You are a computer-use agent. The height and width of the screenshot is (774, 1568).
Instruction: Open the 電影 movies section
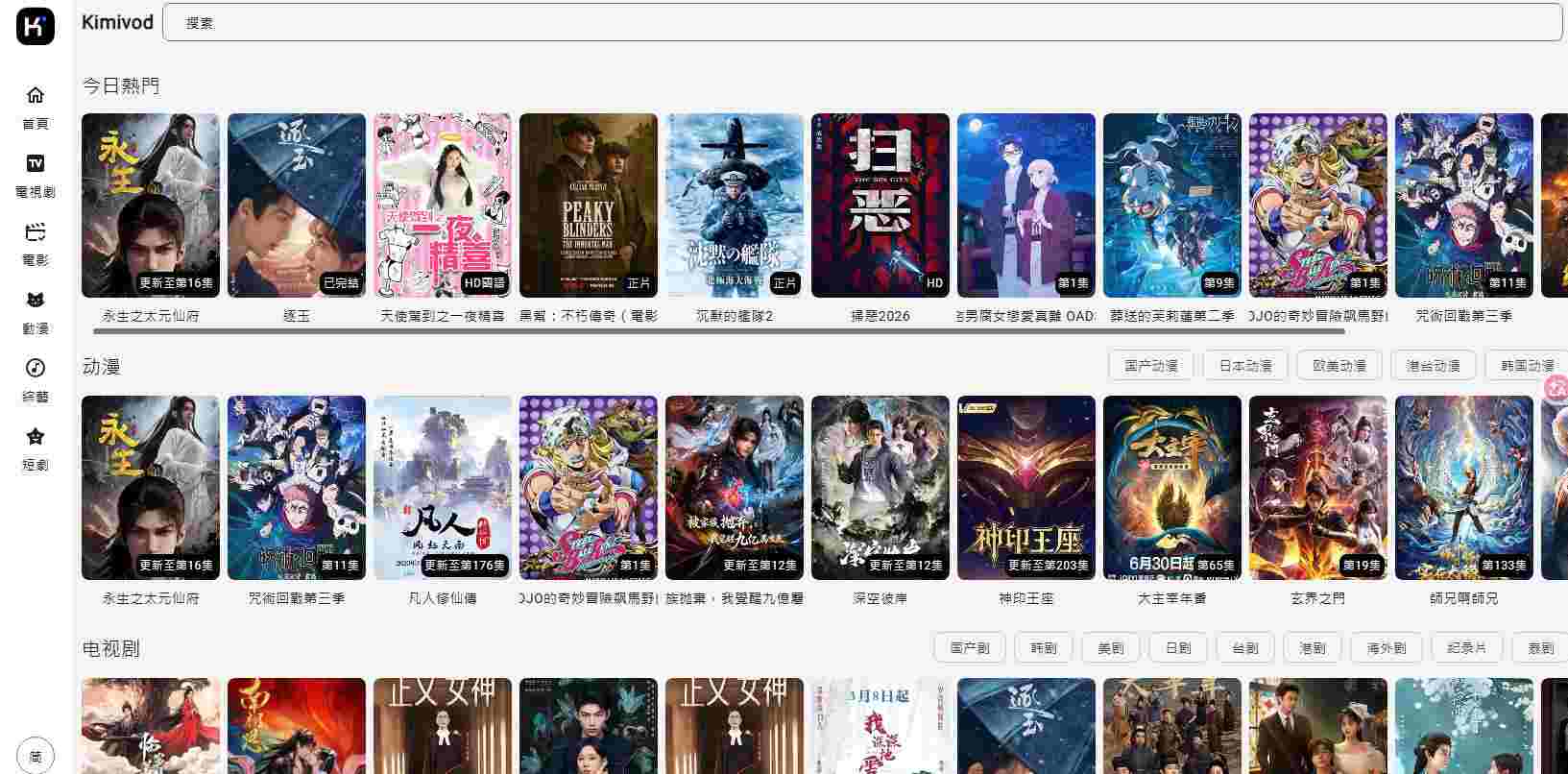pos(36,243)
